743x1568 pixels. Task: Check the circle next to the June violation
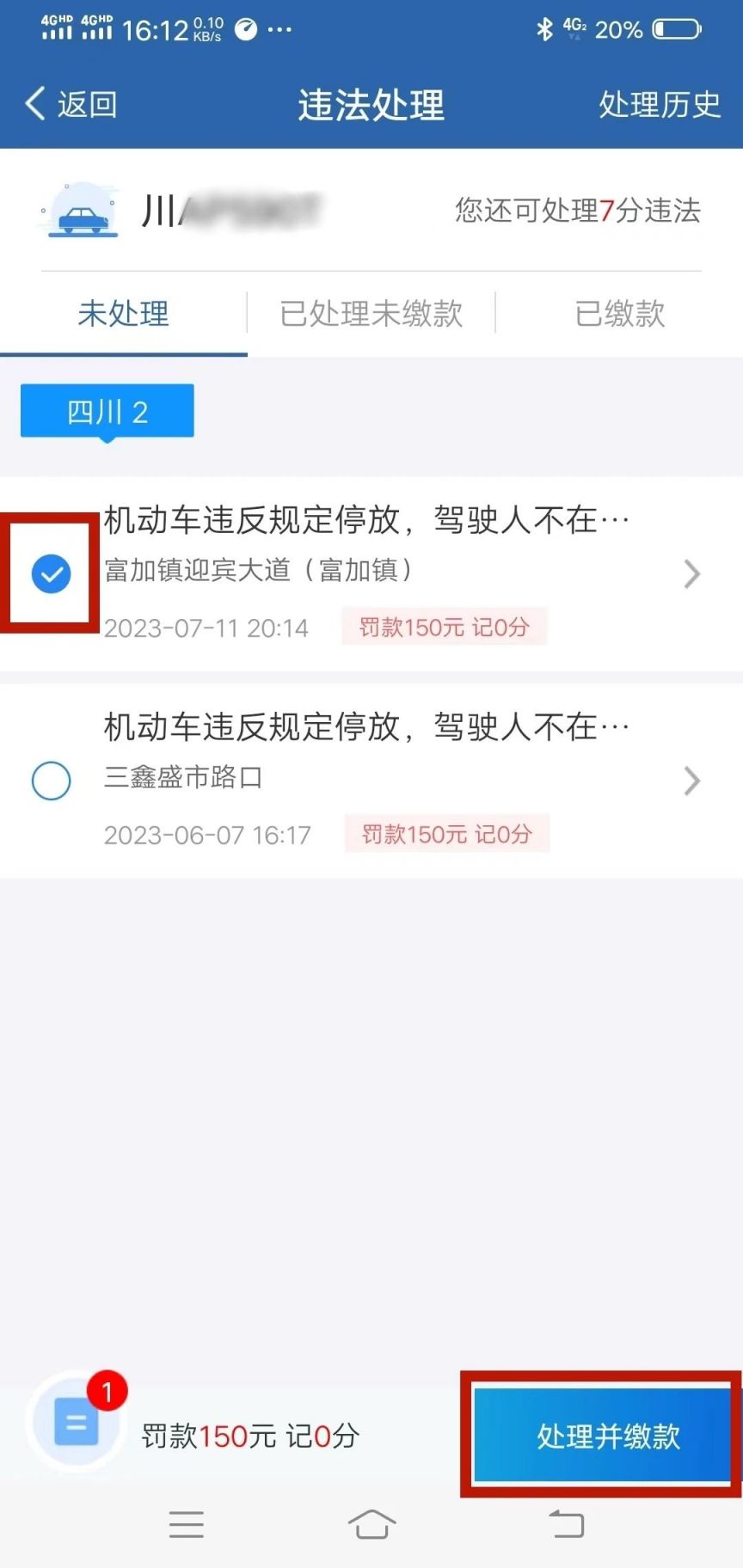tap(51, 780)
